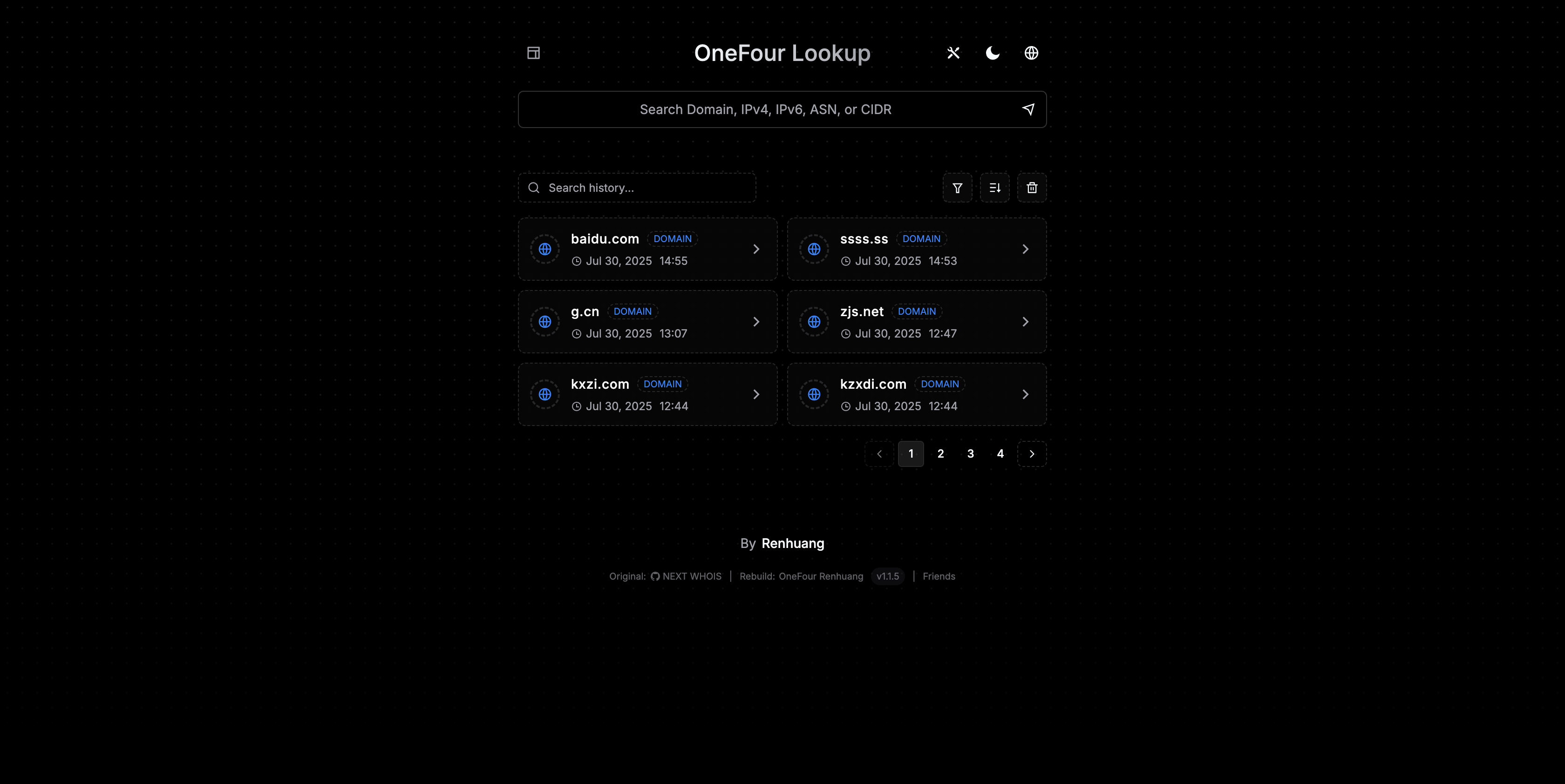This screenshot has width=1565, height=784.
Task: Open the kzxdi.com history card
Action: click(x=917, y=394)
